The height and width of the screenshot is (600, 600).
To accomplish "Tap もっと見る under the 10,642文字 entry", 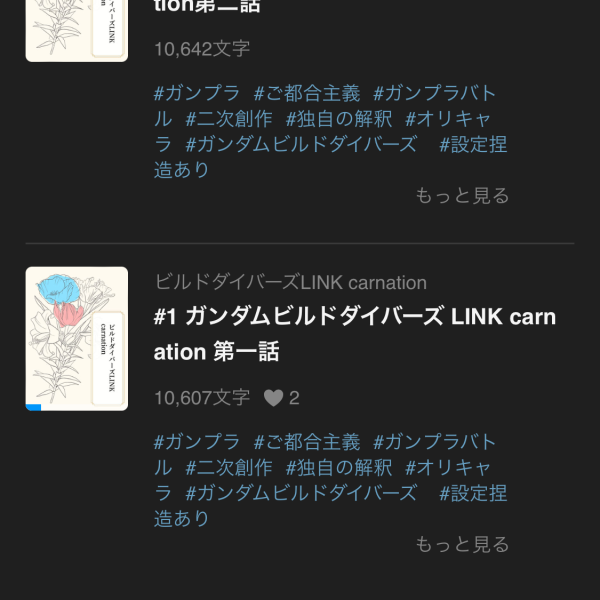I will 462,195.
